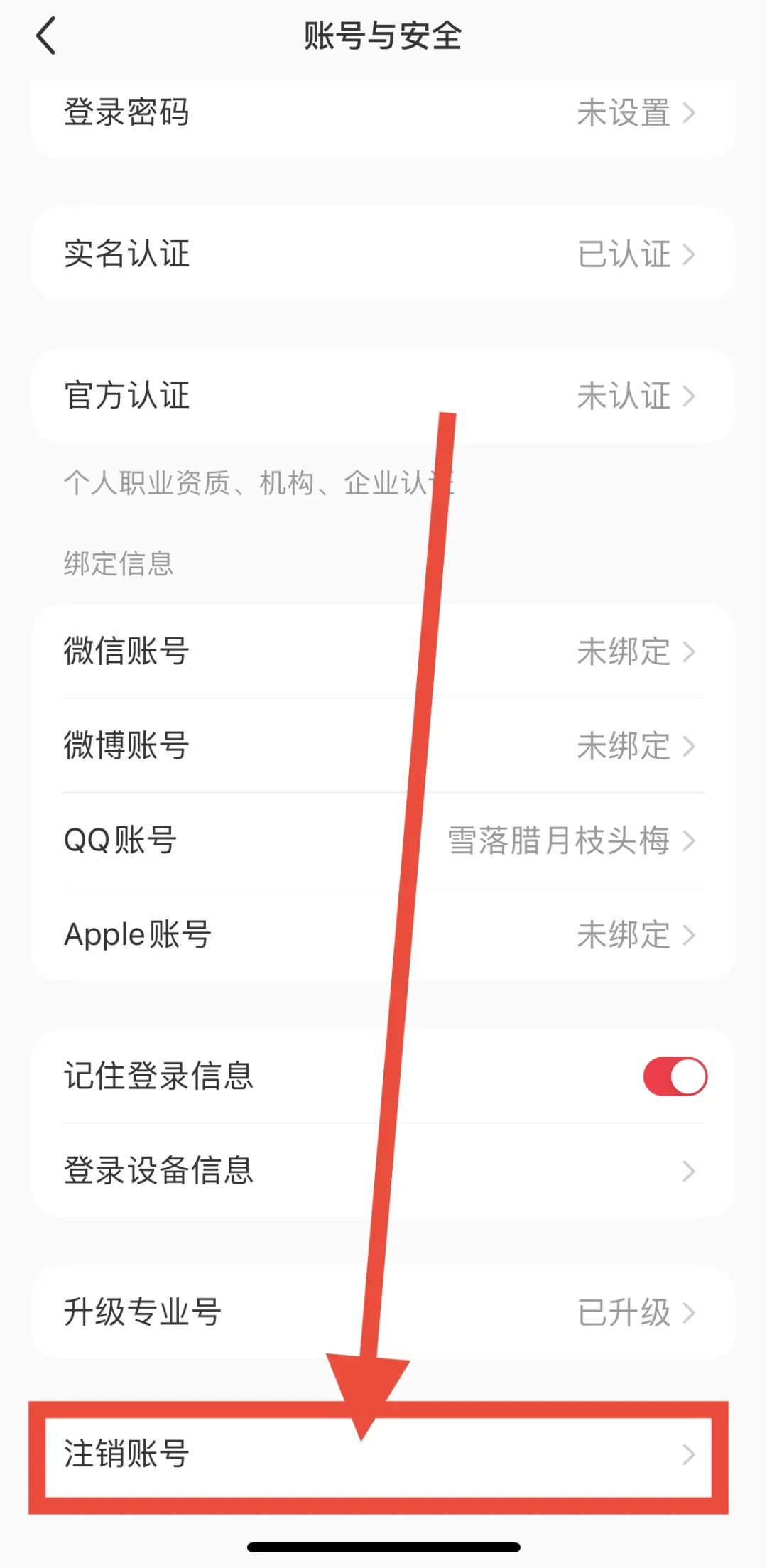Image resolution: width=767 pixels, height=1568 pixels.
Task: View the 实名认证 verification details
Action: (383, 254)
